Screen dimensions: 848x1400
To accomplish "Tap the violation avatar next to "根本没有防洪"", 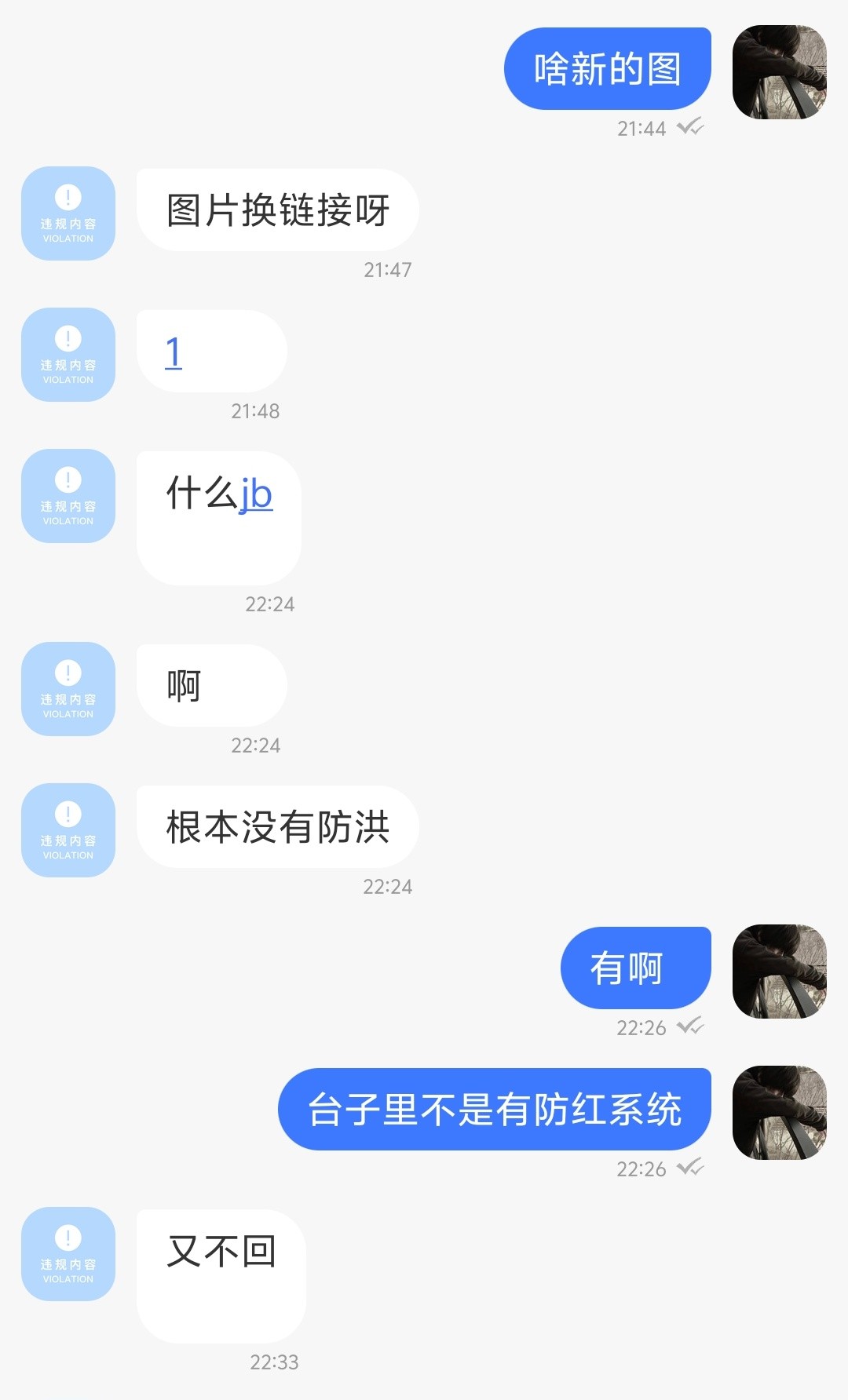I will coord(68,830).
